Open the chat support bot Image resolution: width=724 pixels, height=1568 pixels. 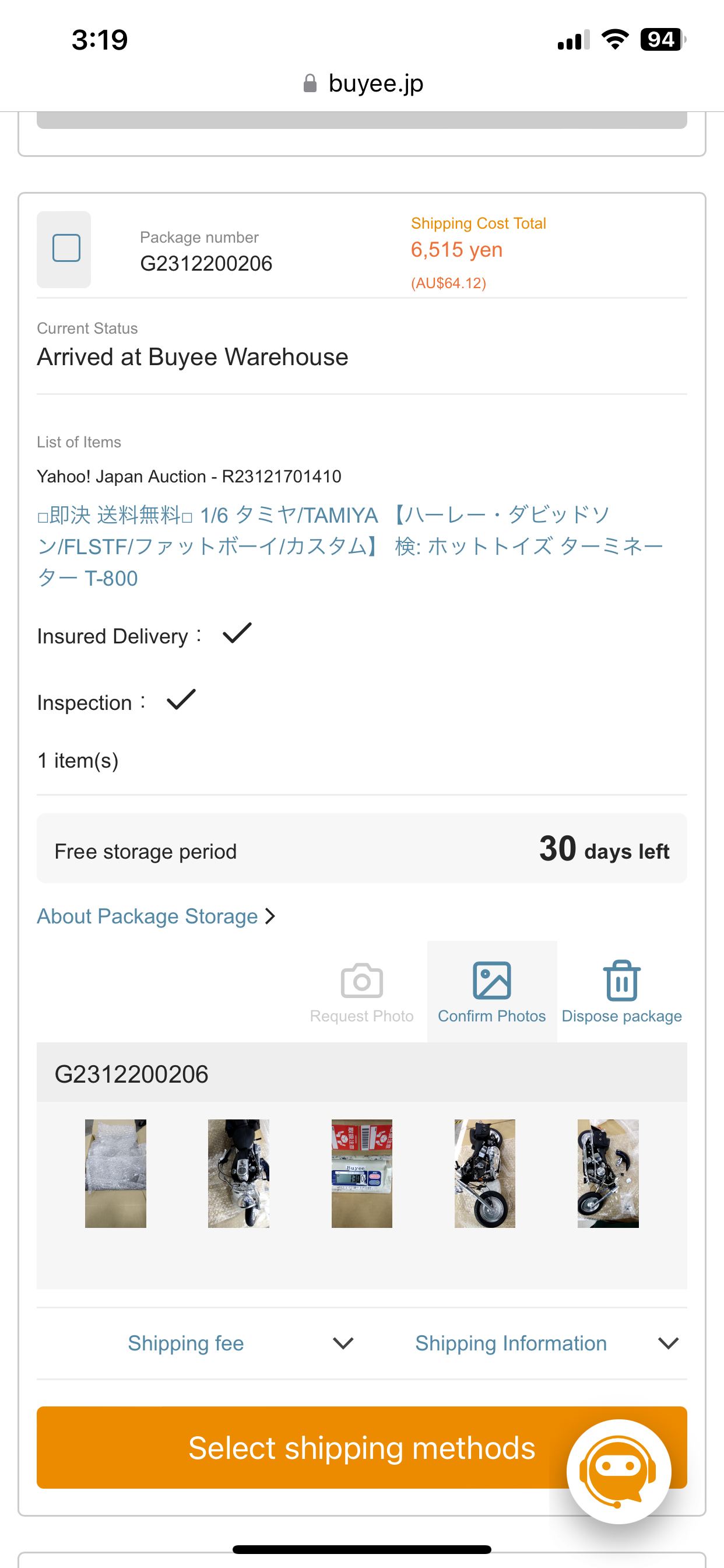(x=618, y=1472)
